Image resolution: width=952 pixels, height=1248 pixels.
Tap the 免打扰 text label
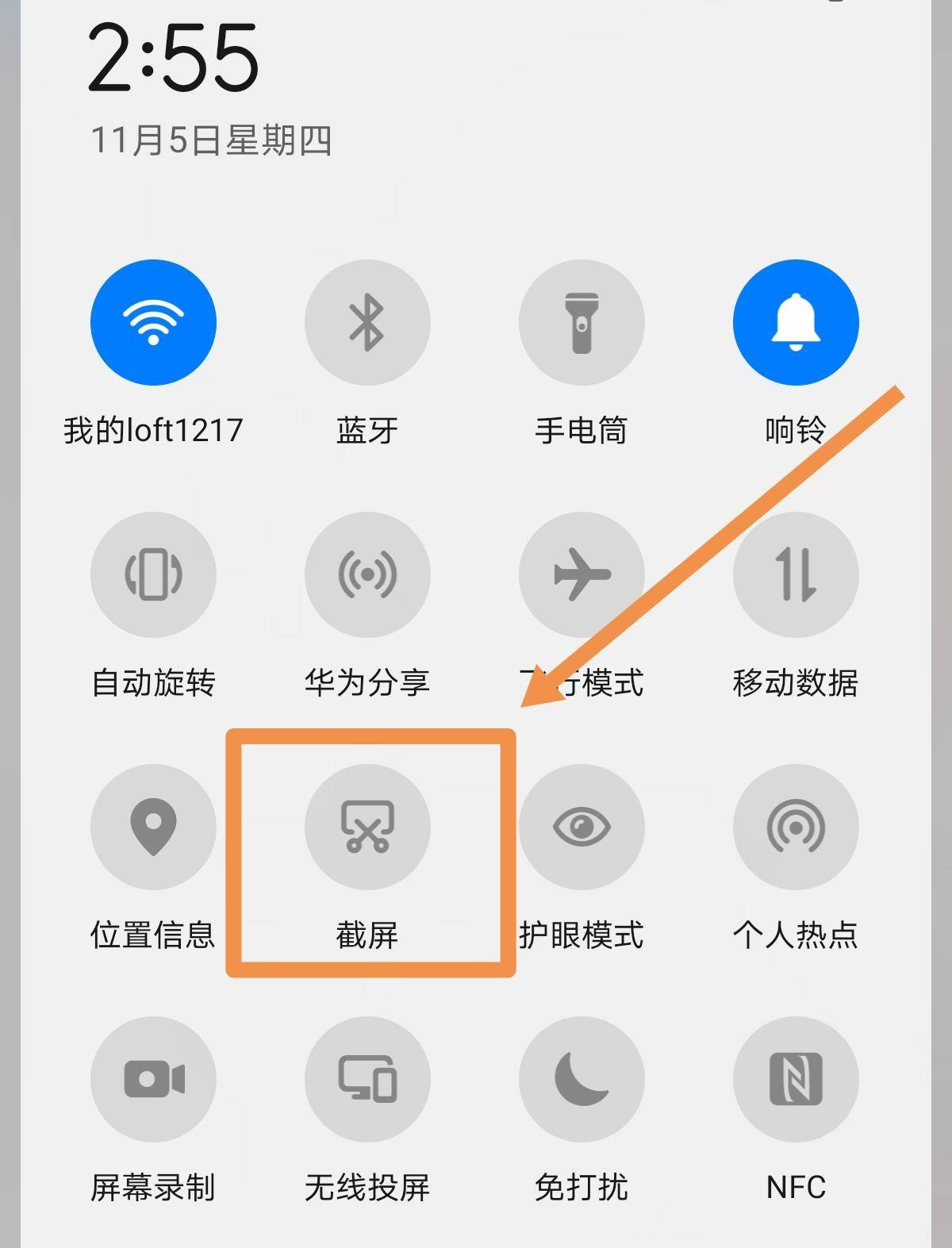click(582, 1188)
